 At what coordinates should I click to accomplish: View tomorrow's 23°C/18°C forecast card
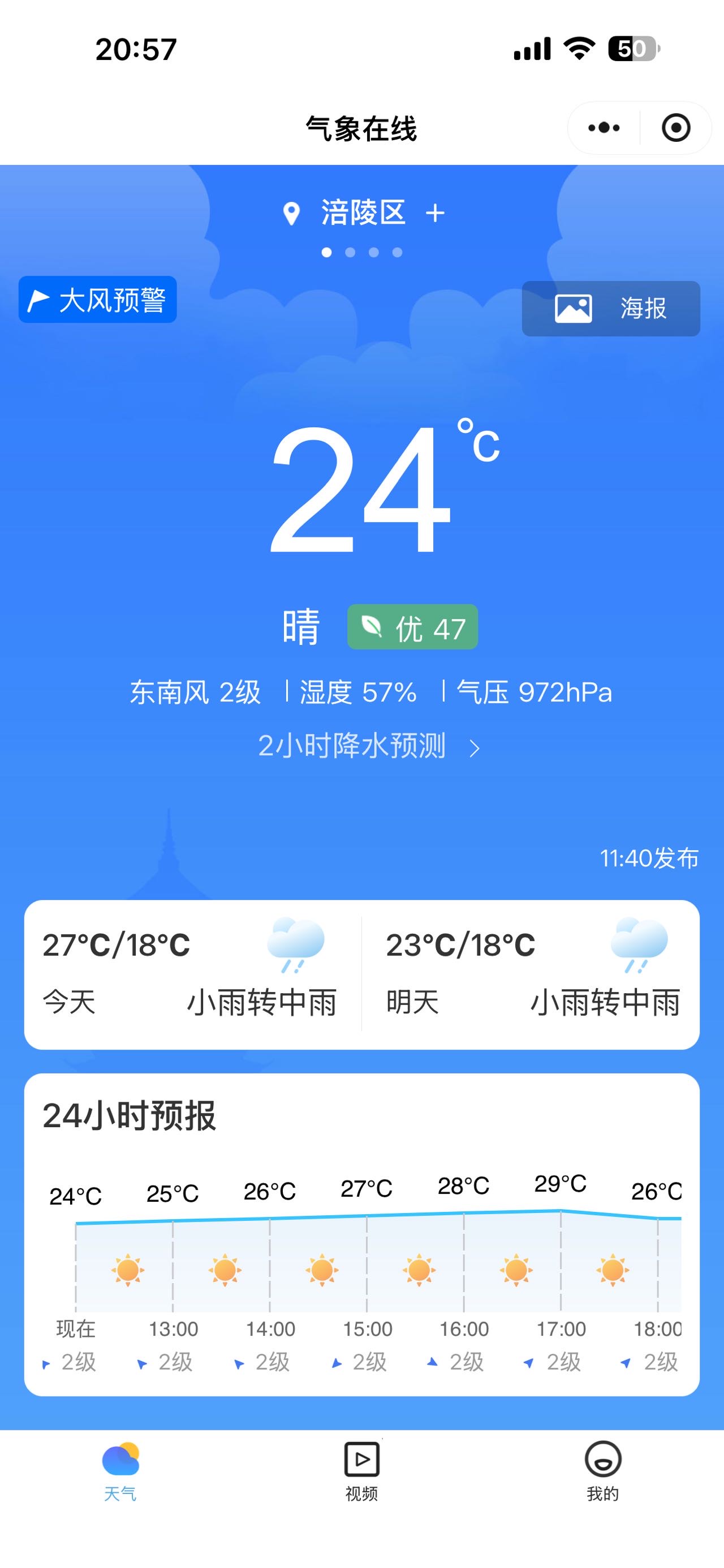(x=532, y=974)
